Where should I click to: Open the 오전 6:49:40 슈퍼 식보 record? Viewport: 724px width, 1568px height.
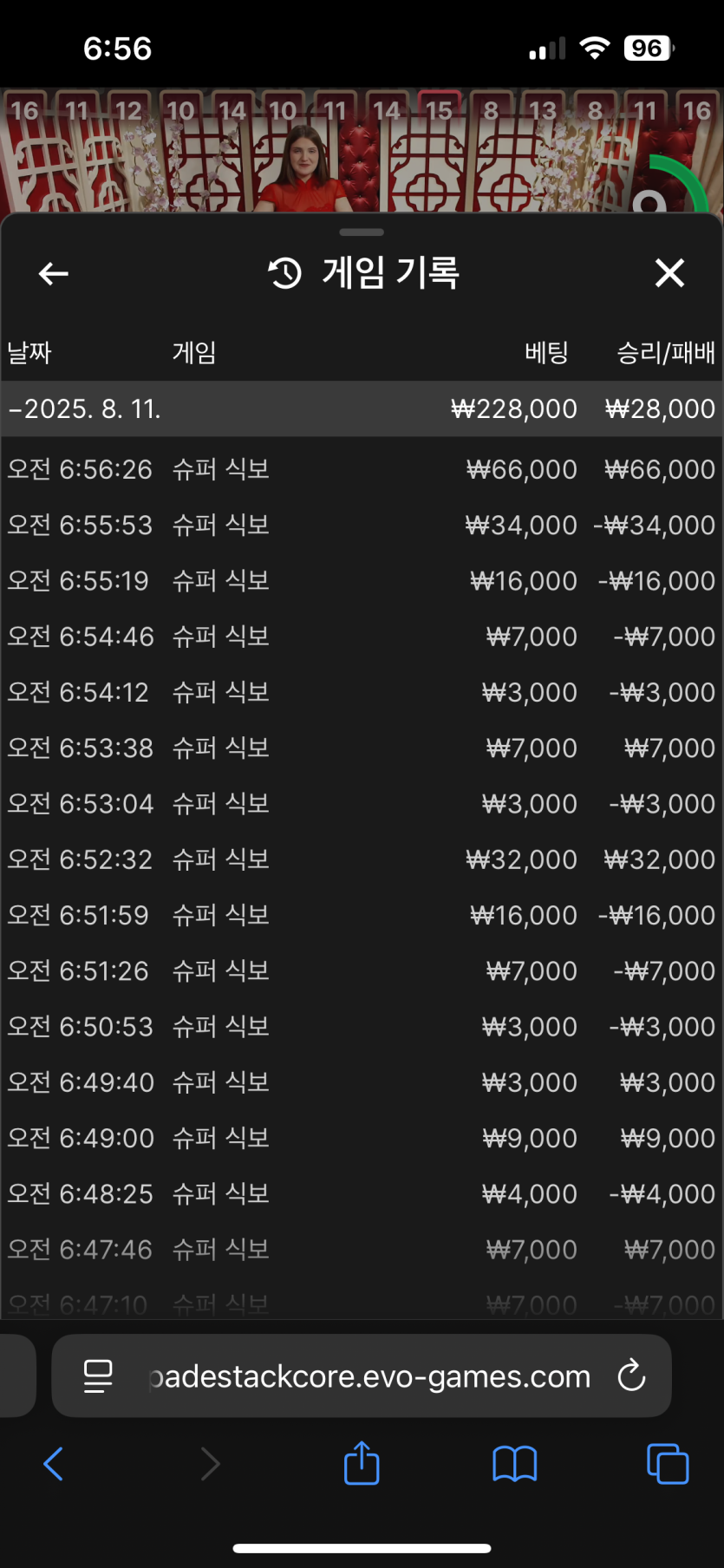[362, 1082]
